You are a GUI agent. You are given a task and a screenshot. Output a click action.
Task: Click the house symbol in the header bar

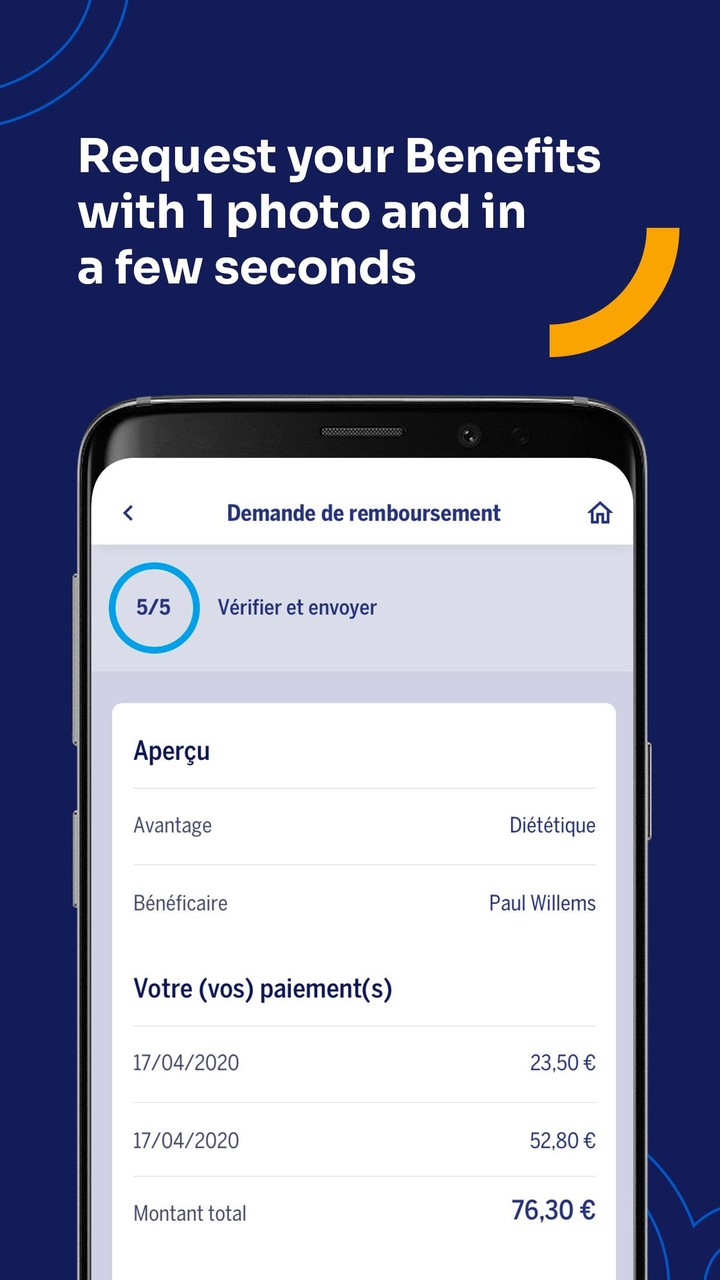pyautogui.click(x=599, y=512)
